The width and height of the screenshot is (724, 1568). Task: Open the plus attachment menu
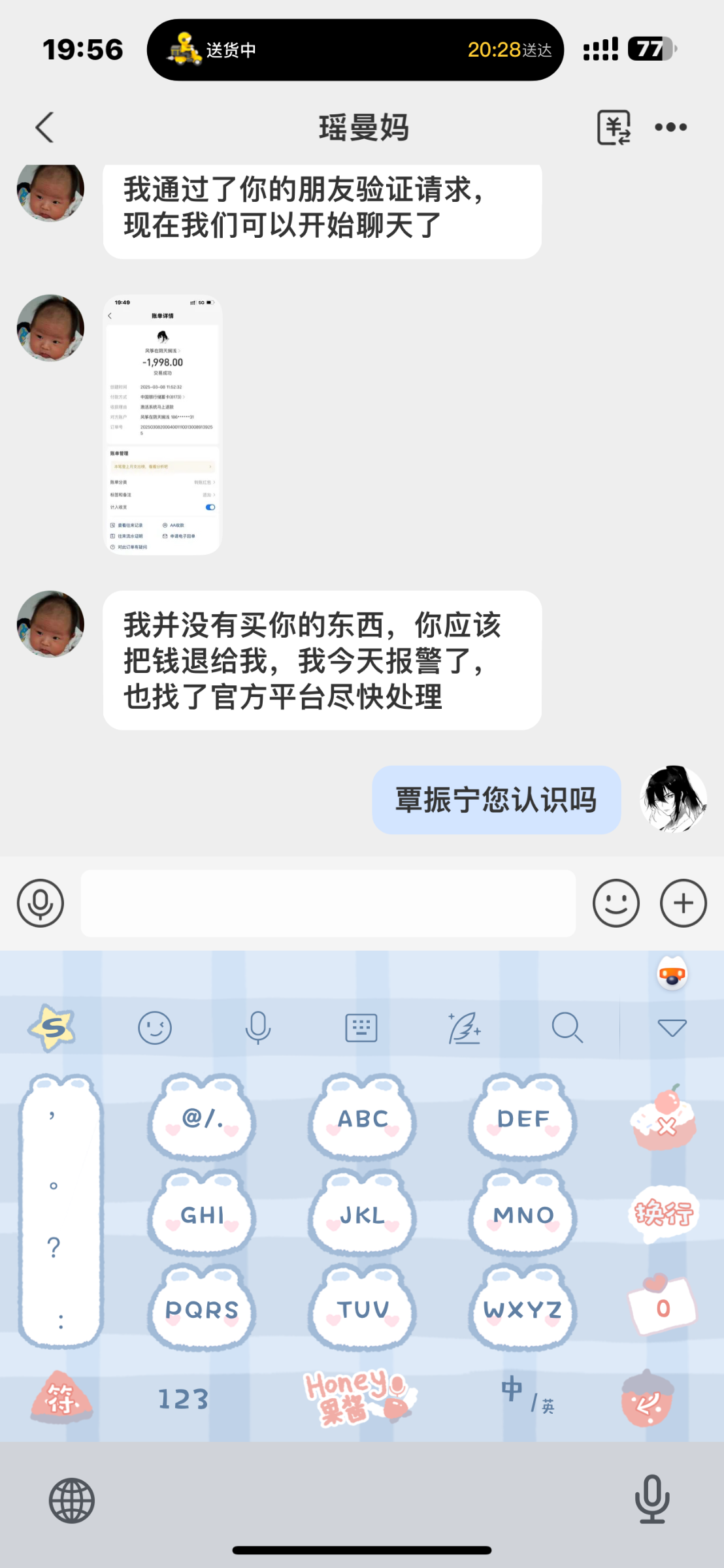pos(683,903)
